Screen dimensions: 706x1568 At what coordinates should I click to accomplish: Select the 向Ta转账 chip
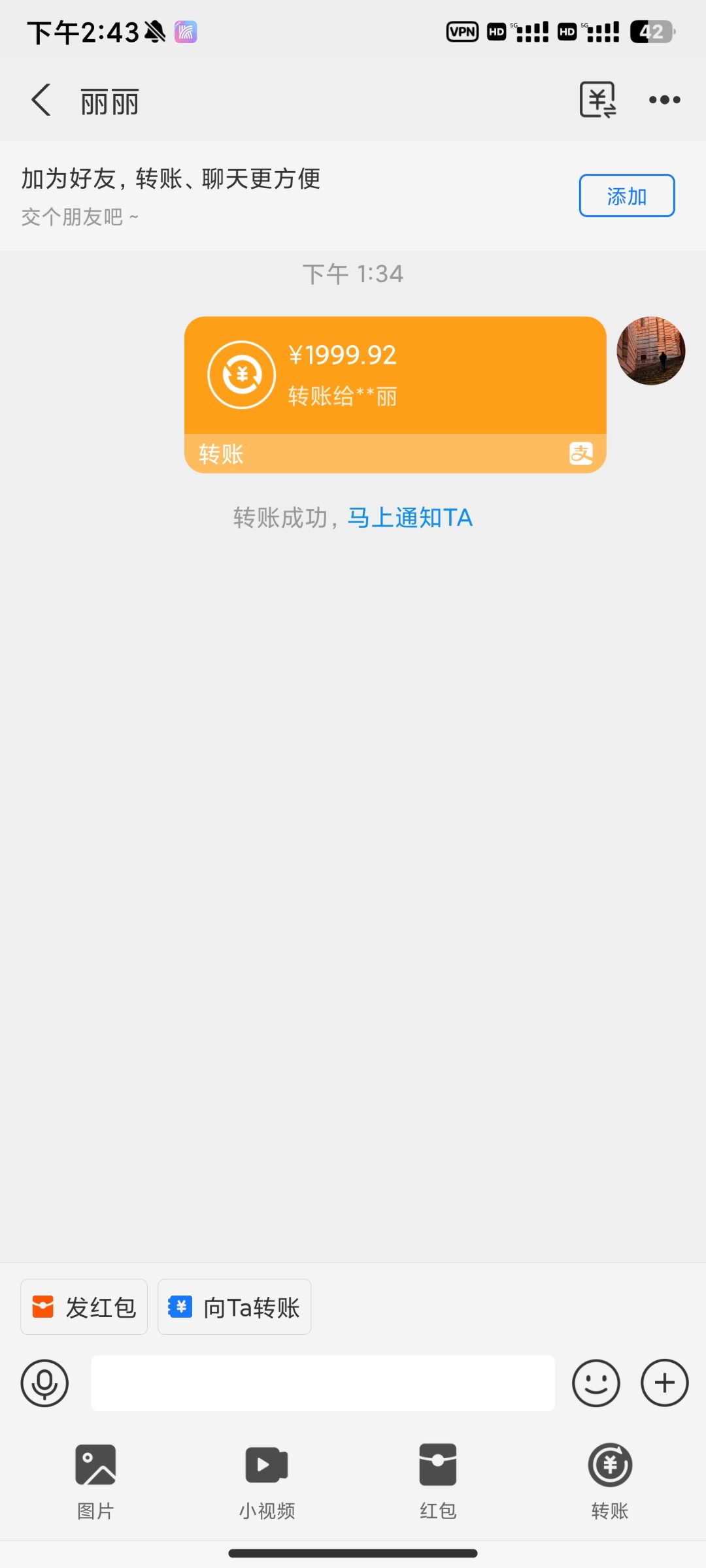(x=234, y=1307)
